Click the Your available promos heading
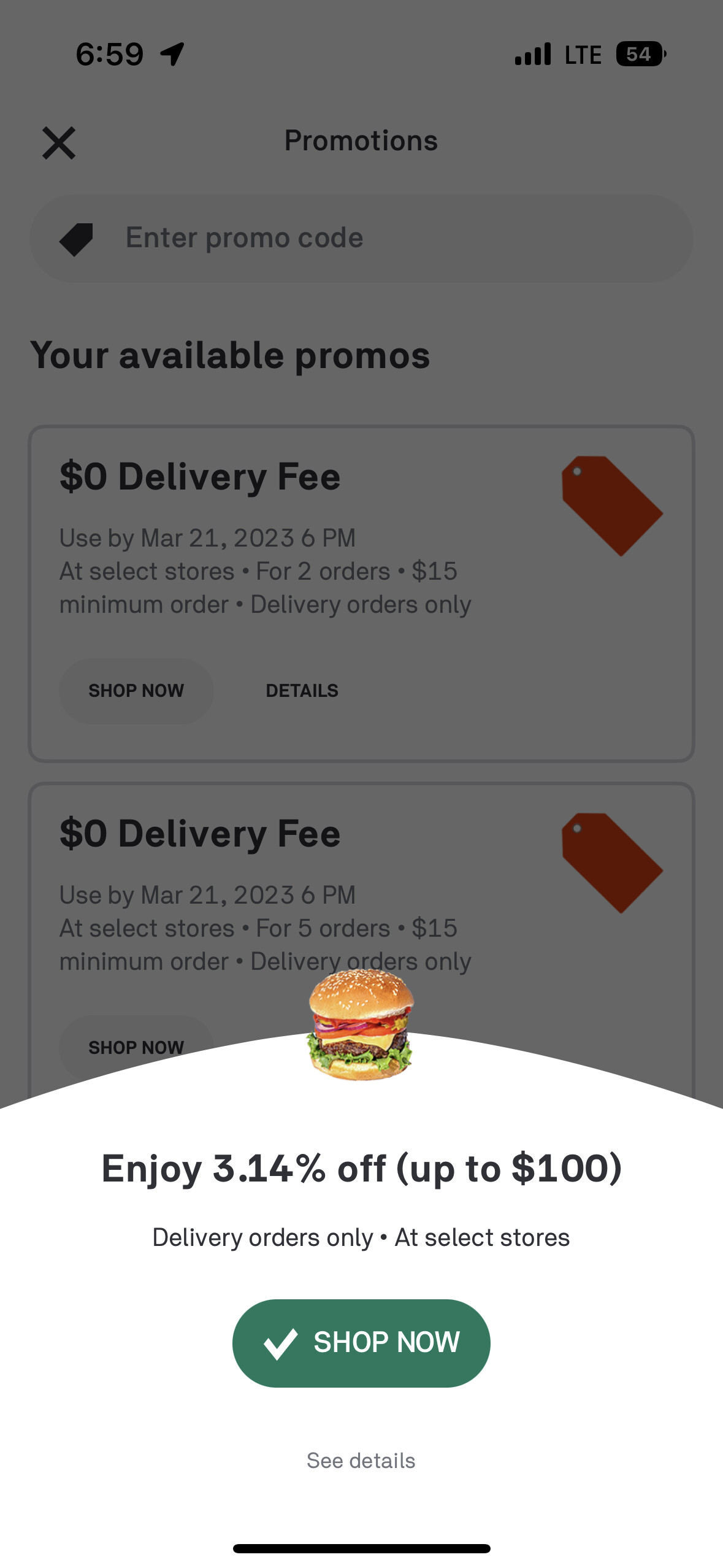The width and height of the screenshot is (723, 1568). (x=231, y=355)
